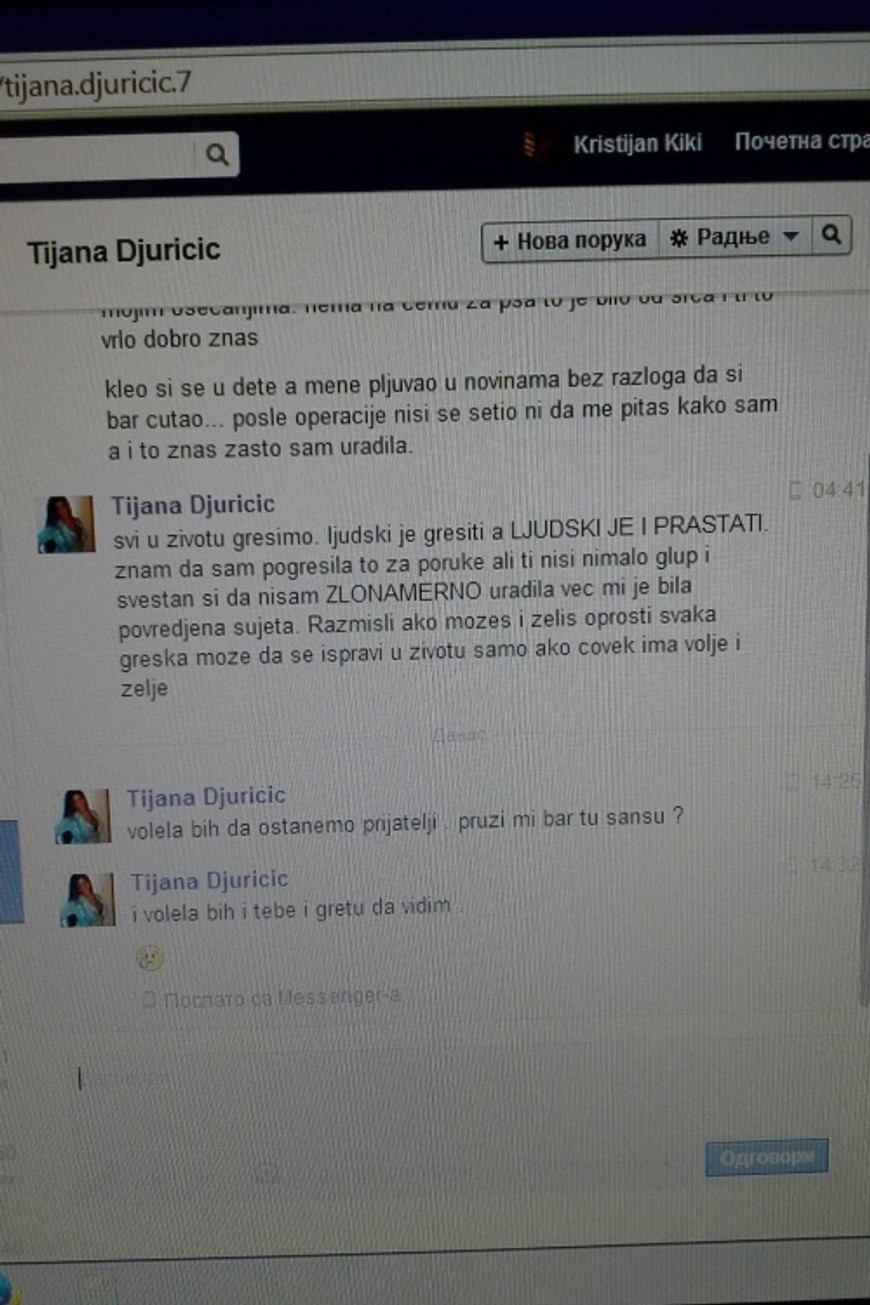Open Kristijan Kiki's profile
The width and height of the screenshot is (870, 1305).
[637, 143]
